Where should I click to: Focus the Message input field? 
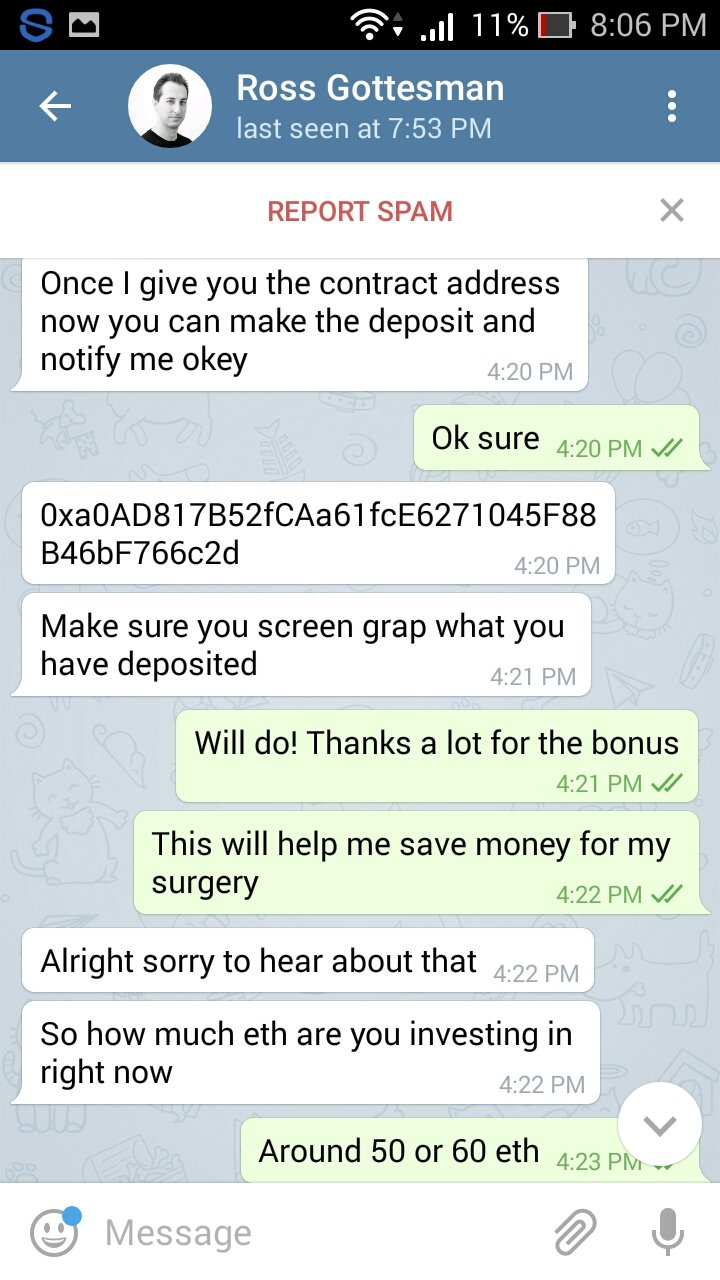320,1233
